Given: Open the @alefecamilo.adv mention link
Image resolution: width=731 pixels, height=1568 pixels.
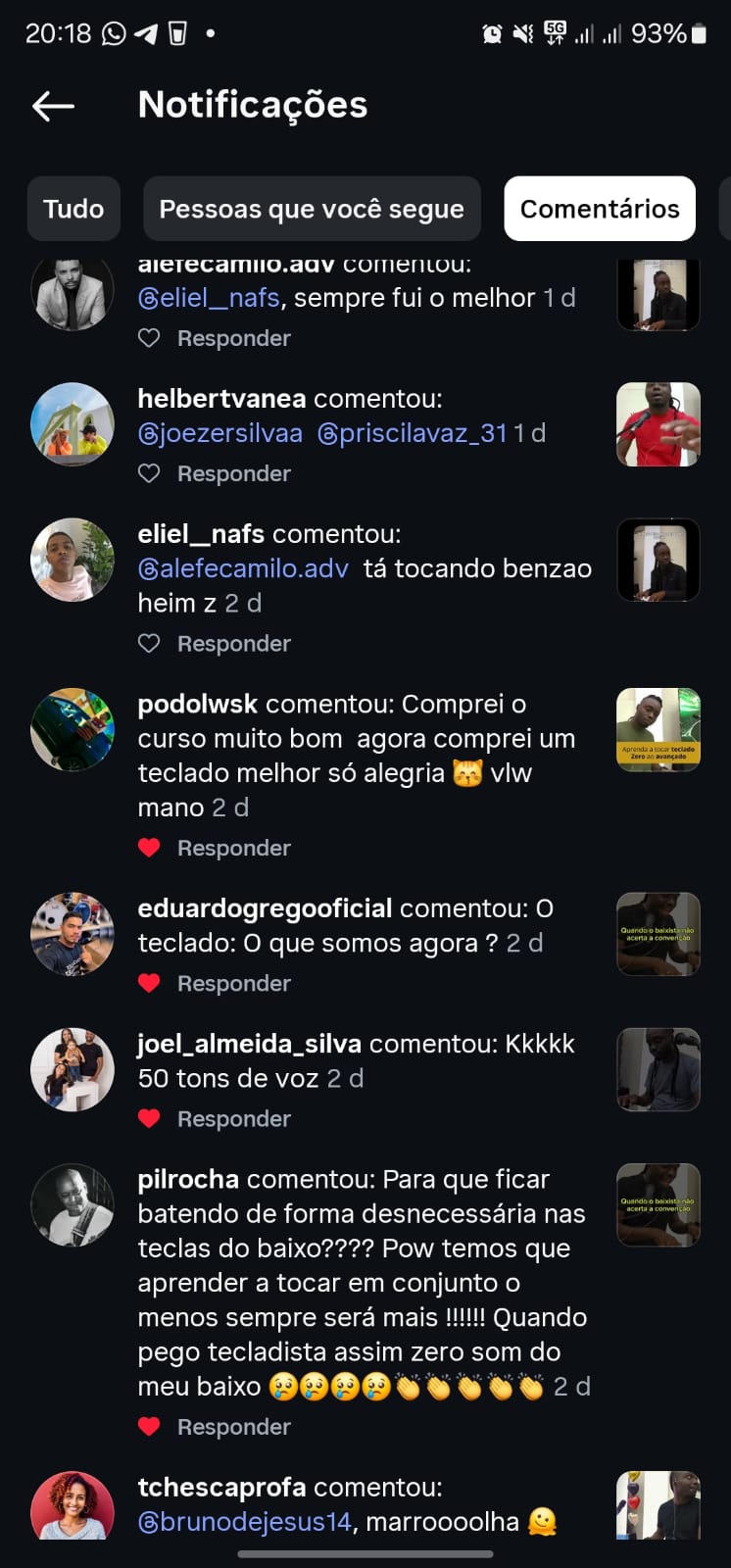Looking at the screenshot, I should (243, 569).
